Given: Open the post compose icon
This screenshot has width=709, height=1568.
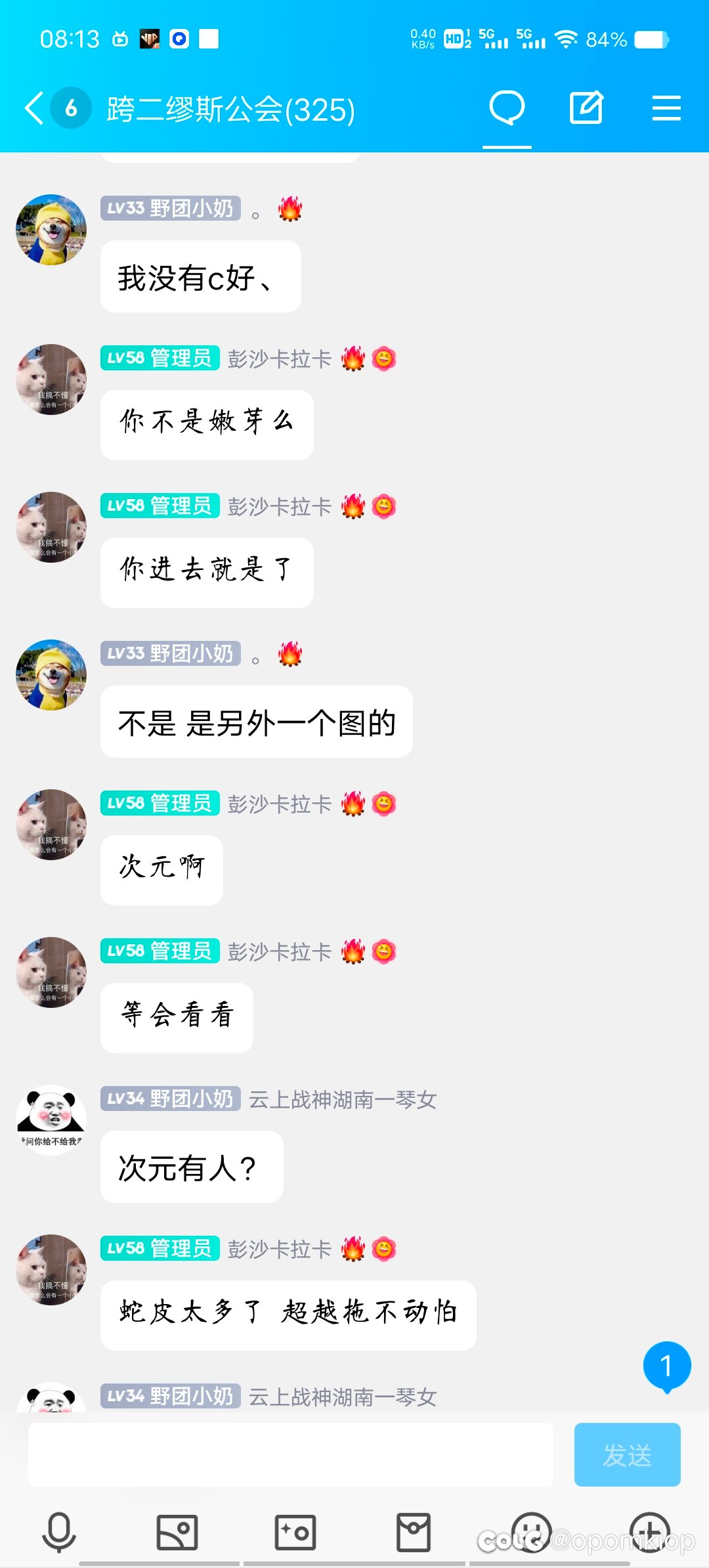Looking at the screenshot, I should [x=586, y=108].
